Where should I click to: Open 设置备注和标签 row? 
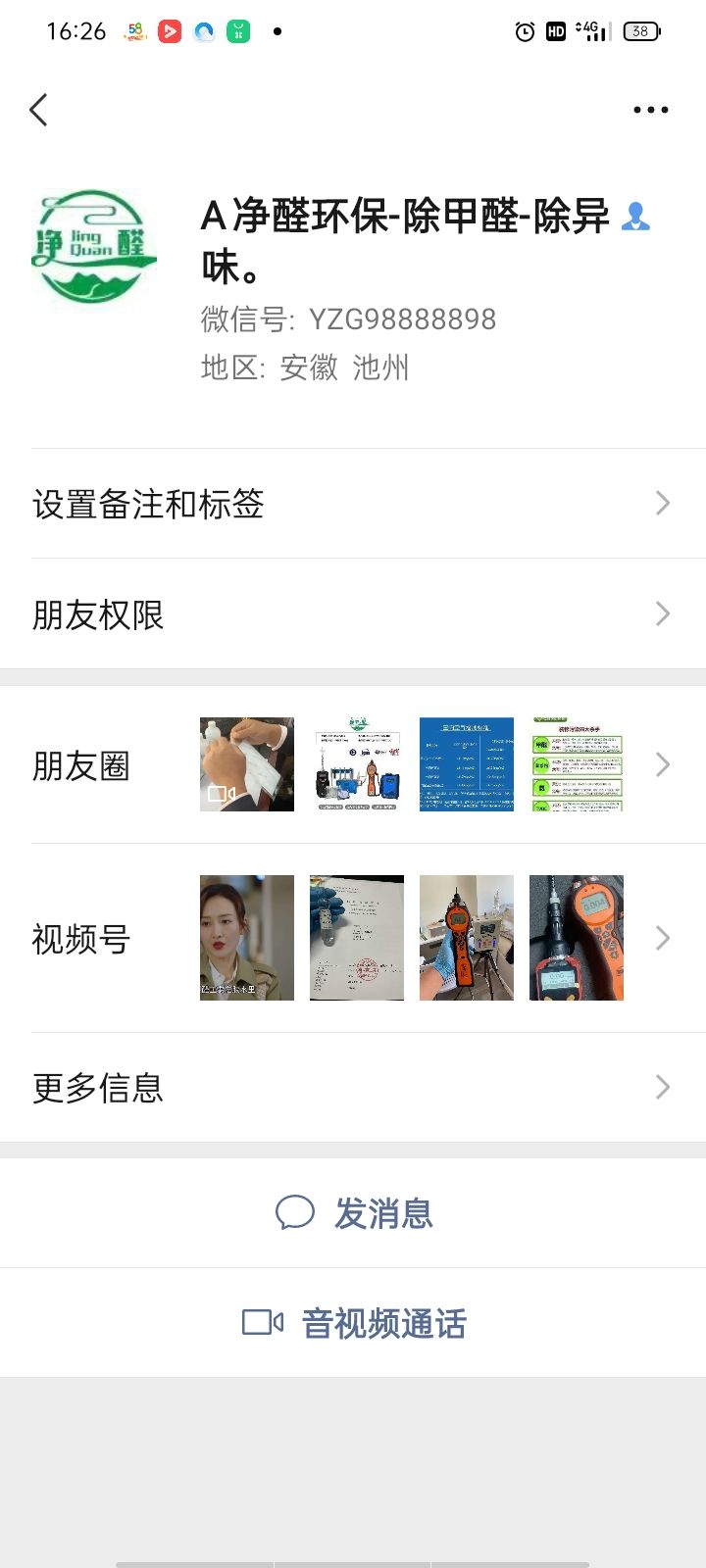click(353, 504)
